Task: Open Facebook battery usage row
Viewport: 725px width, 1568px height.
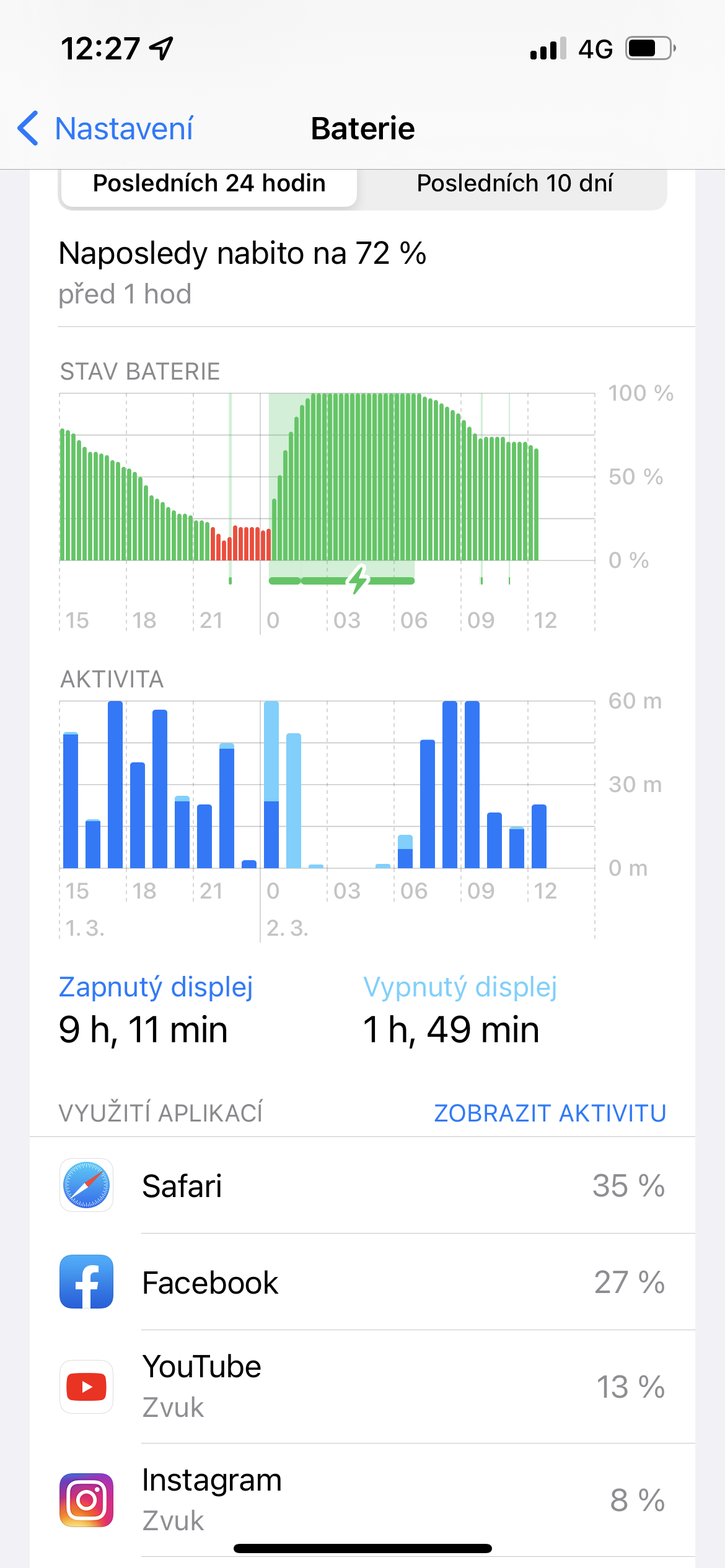Action: [x=362, y=1282]
